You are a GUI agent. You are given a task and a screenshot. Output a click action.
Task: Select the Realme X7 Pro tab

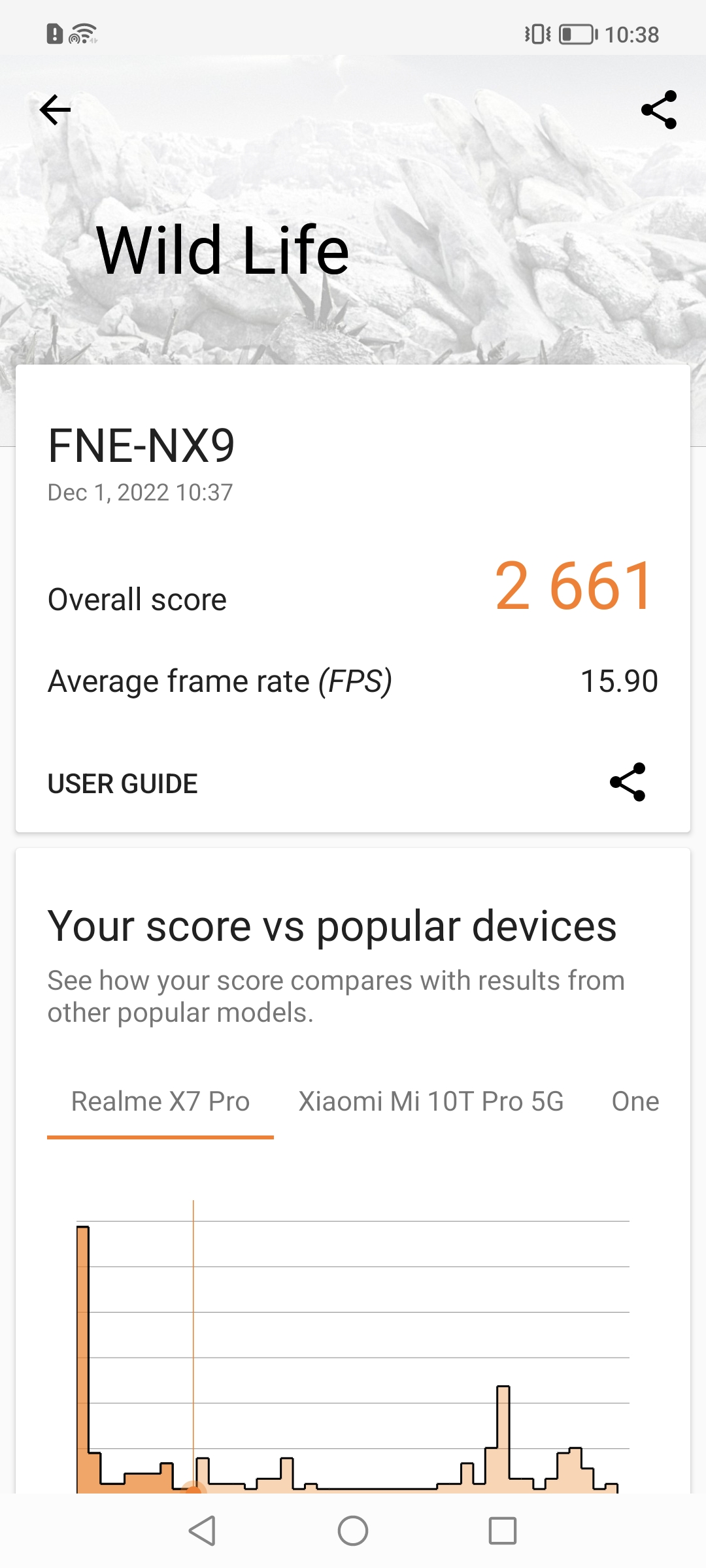point(160,1102)
